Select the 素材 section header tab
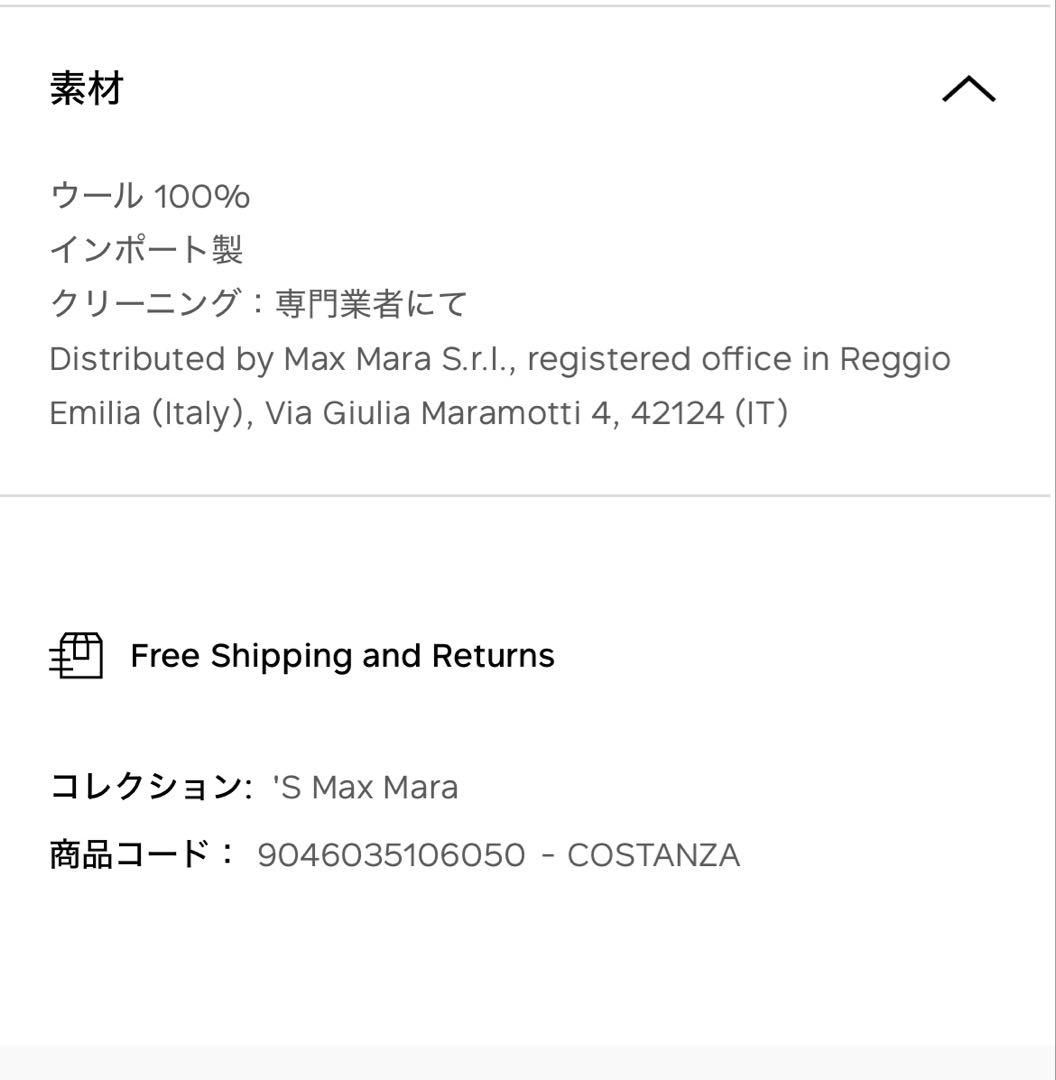Viewport: 1056px width, 1080px height. [85, 89]
